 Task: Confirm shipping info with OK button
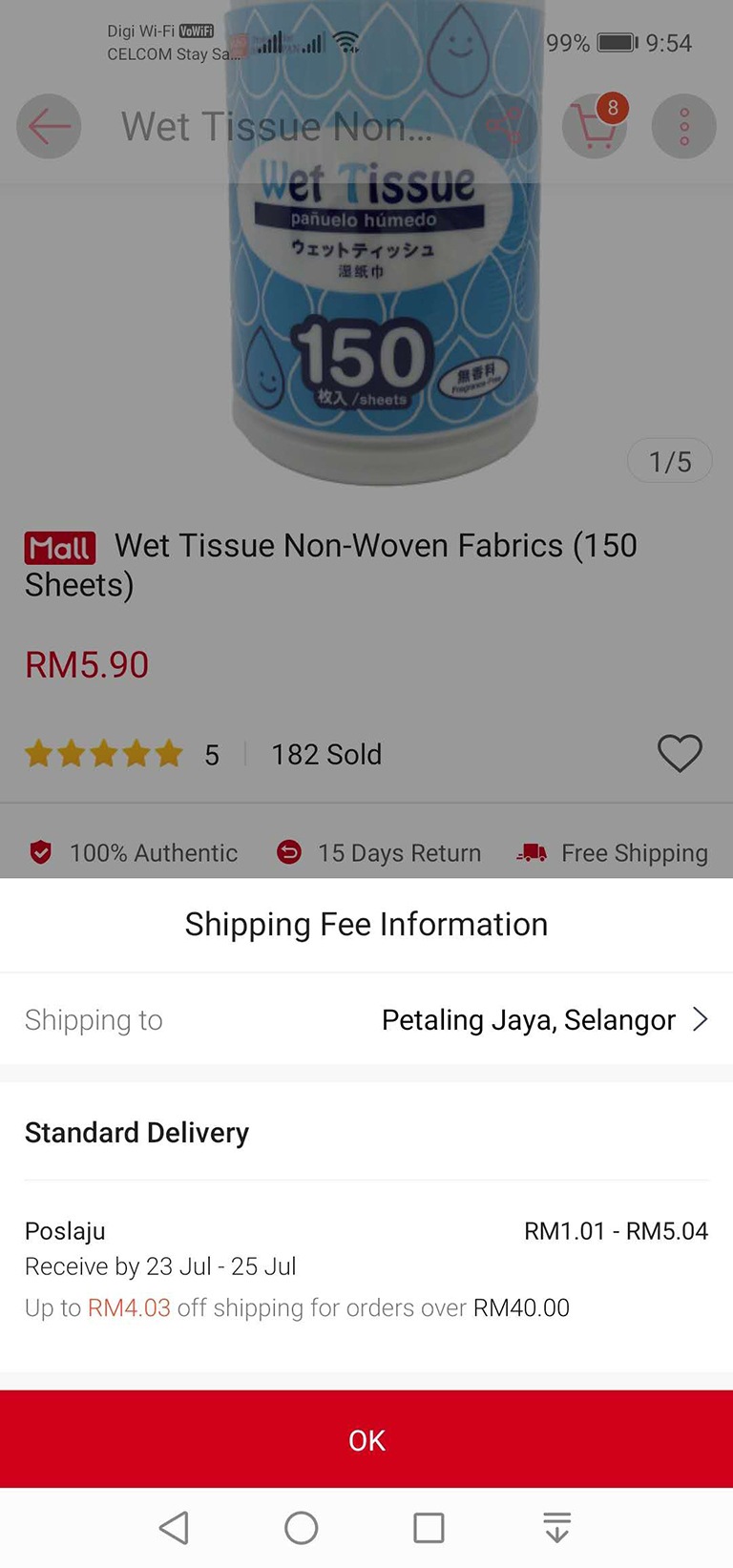coord(366,1439)
